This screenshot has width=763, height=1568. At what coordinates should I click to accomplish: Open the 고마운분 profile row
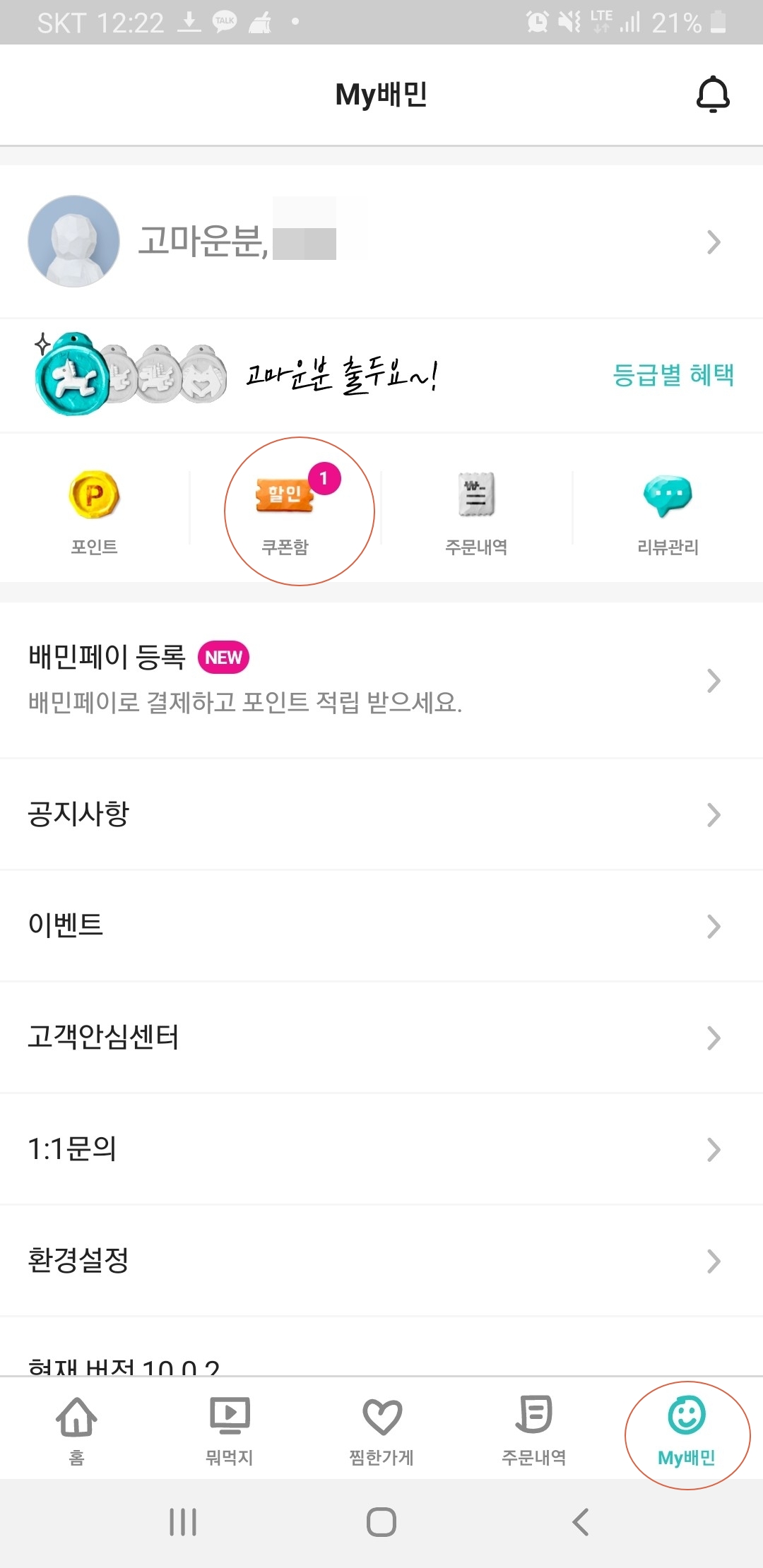pyautogui.click(x=381, y=242)
